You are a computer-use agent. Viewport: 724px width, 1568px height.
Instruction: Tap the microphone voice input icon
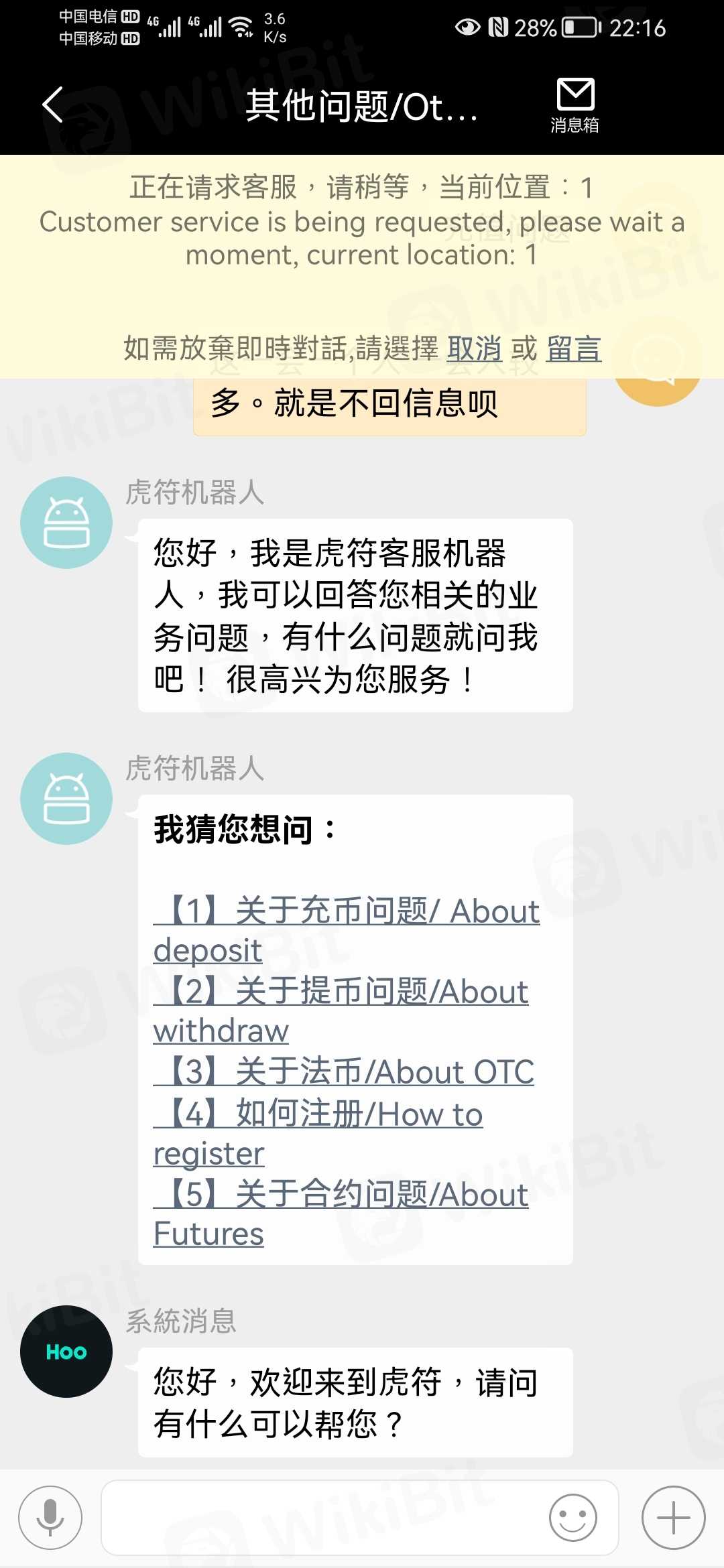click(50, 1517)
